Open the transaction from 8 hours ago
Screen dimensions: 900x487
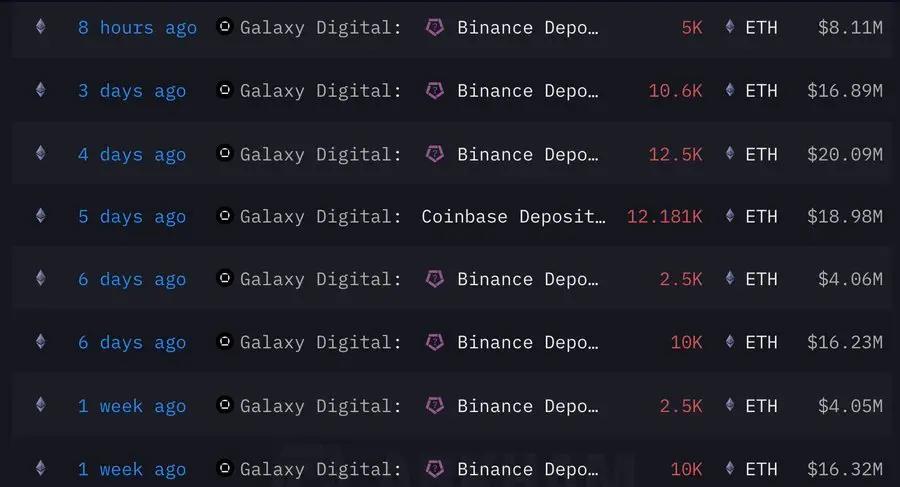137,28
